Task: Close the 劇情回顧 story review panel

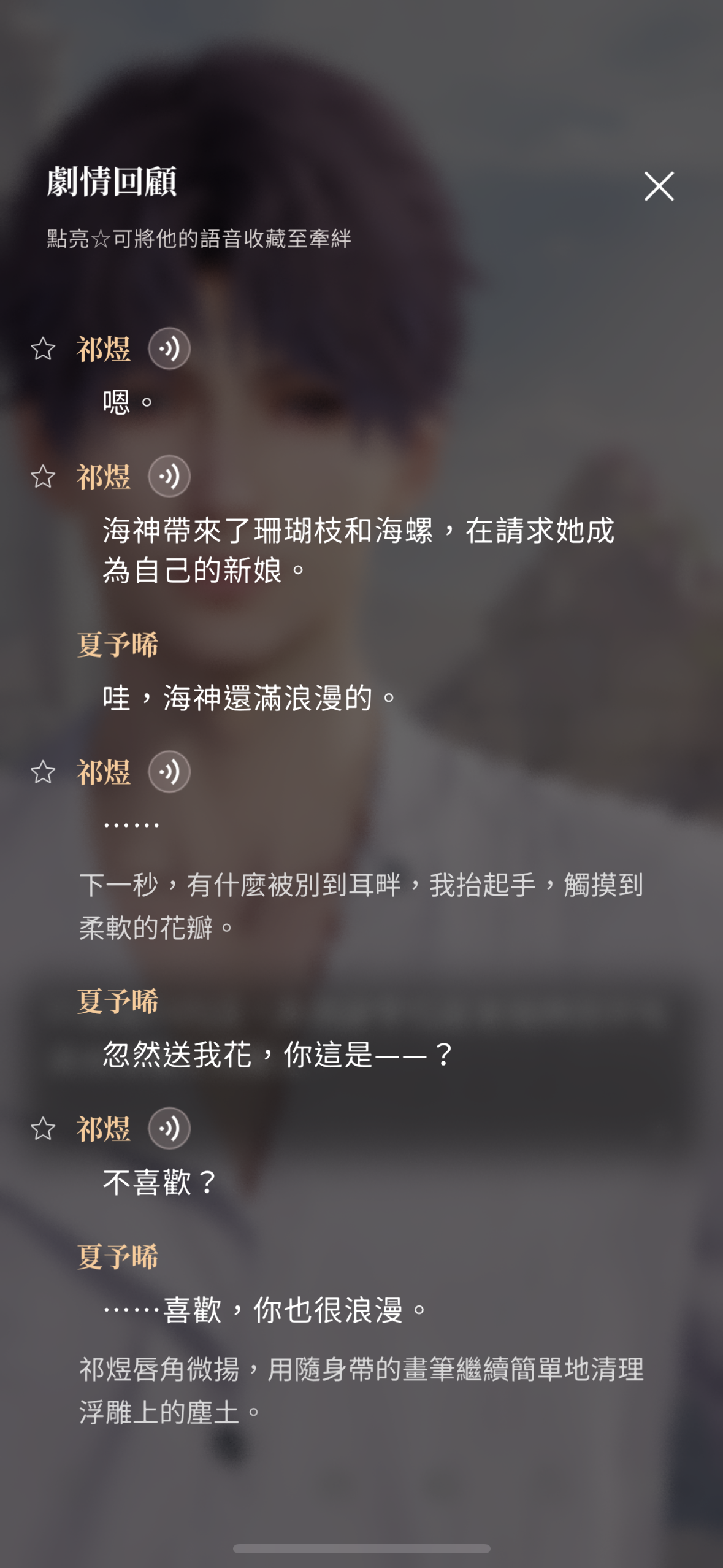Action: click(659, 186)
